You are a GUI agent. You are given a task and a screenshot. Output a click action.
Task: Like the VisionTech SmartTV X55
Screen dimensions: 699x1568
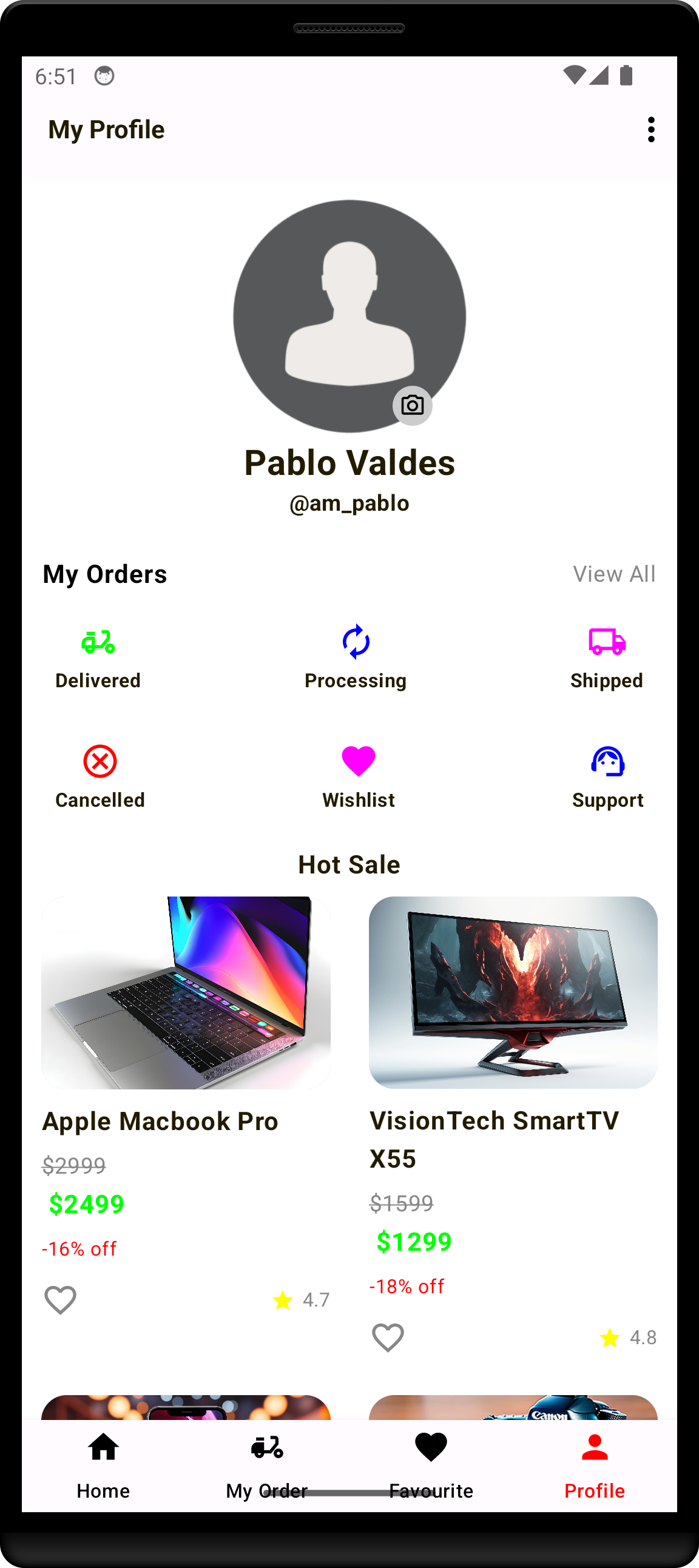tap(388, 1338)
